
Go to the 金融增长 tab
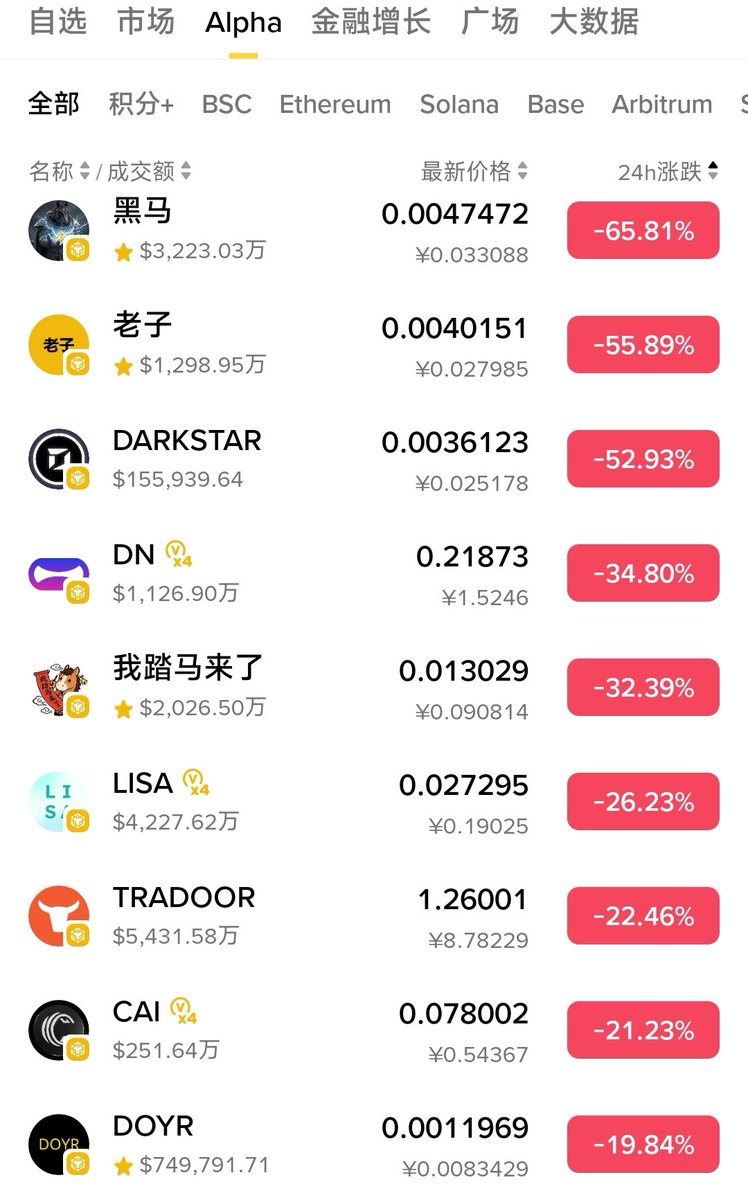(x=371, y=21)
